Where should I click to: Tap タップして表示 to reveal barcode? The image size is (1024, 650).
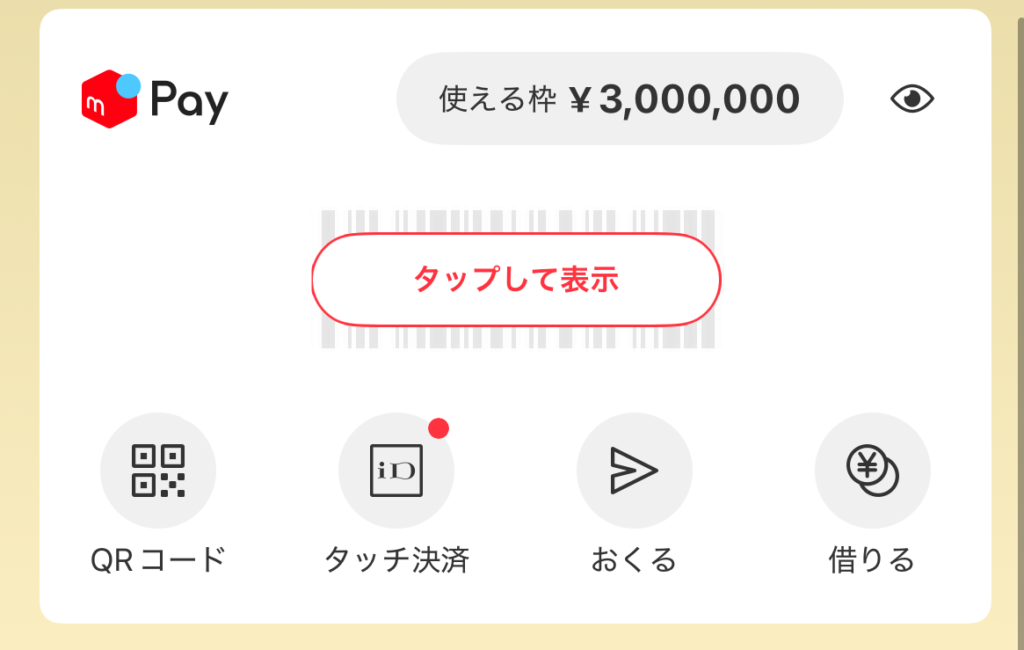[x=516, y=280]
